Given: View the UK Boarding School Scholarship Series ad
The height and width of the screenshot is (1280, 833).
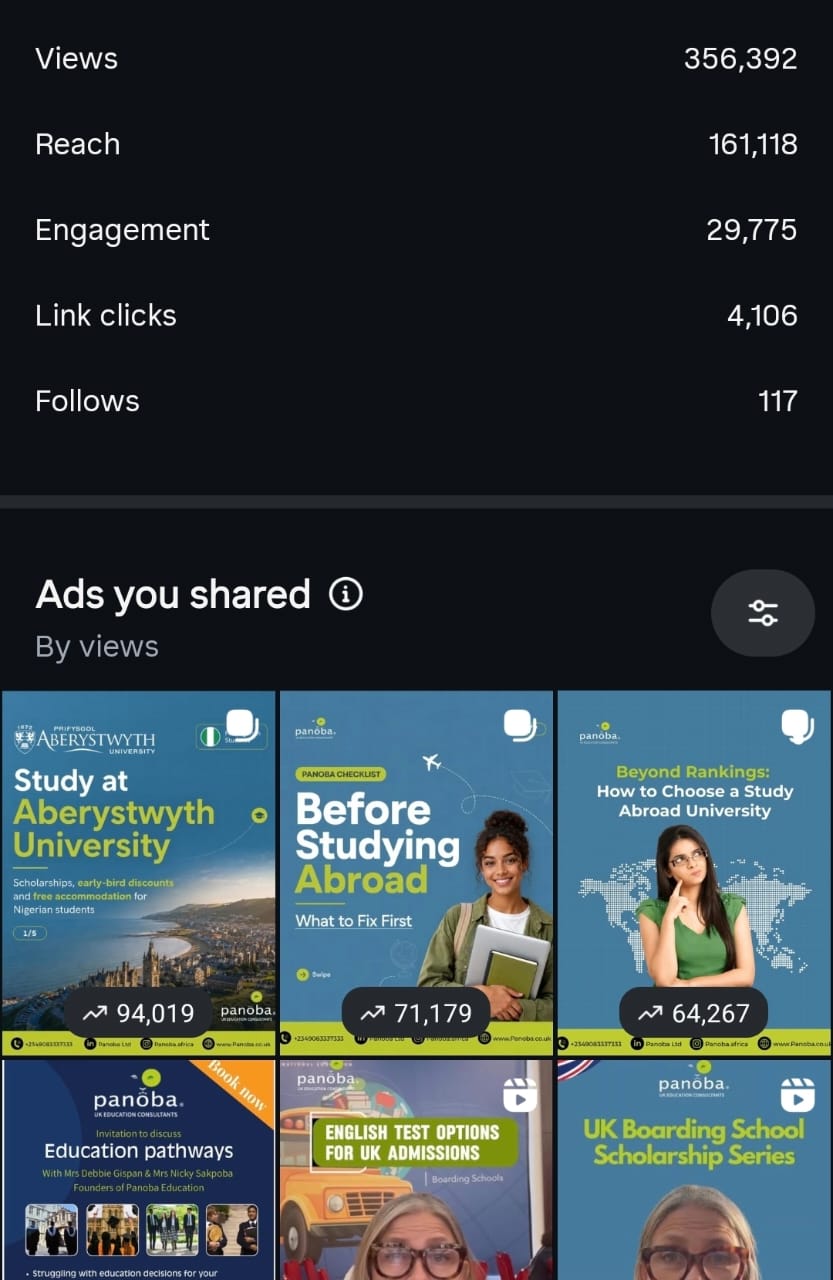Looking at the screenshot, I should coord(694,1170).
